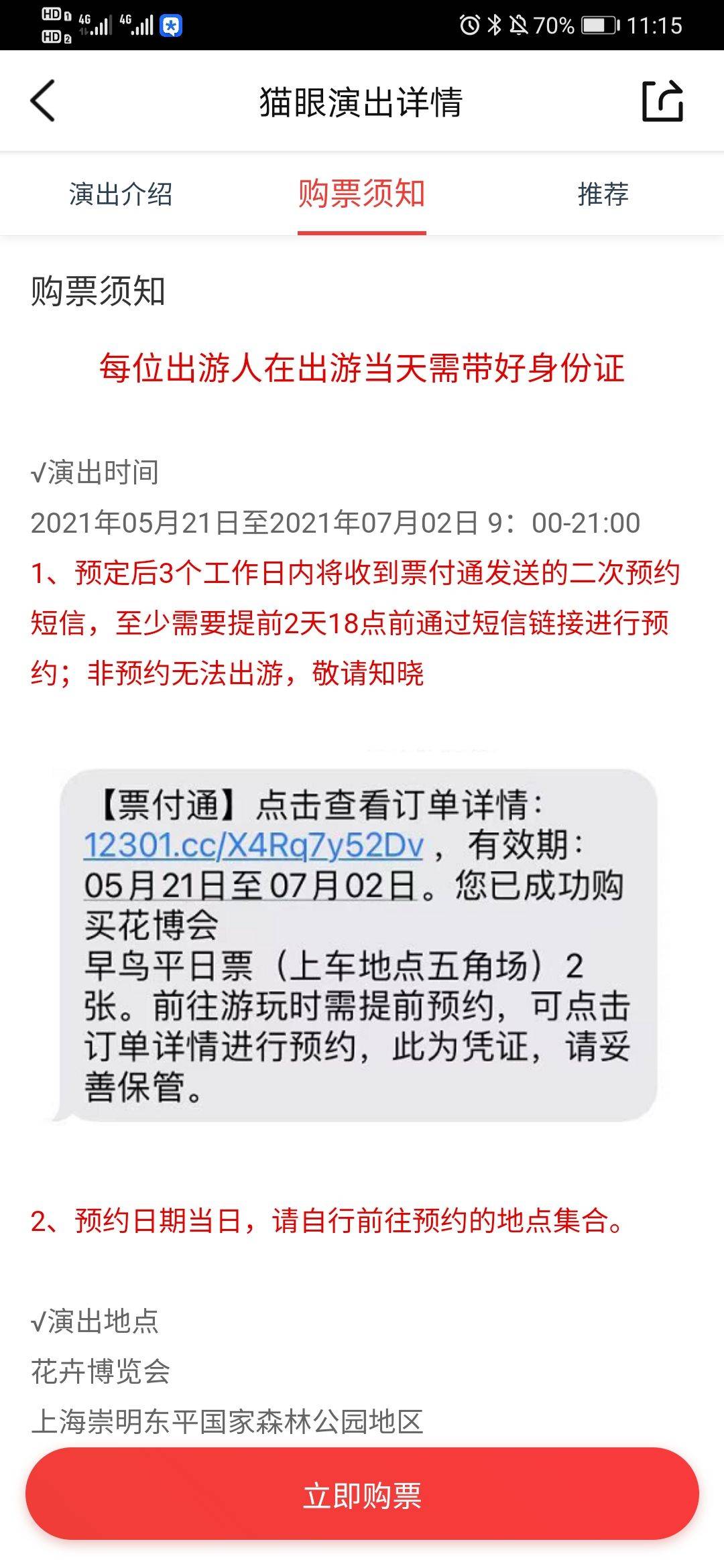
Task: Tap 立即购票 to buy tickets
Action: [x=362, y=1496]
